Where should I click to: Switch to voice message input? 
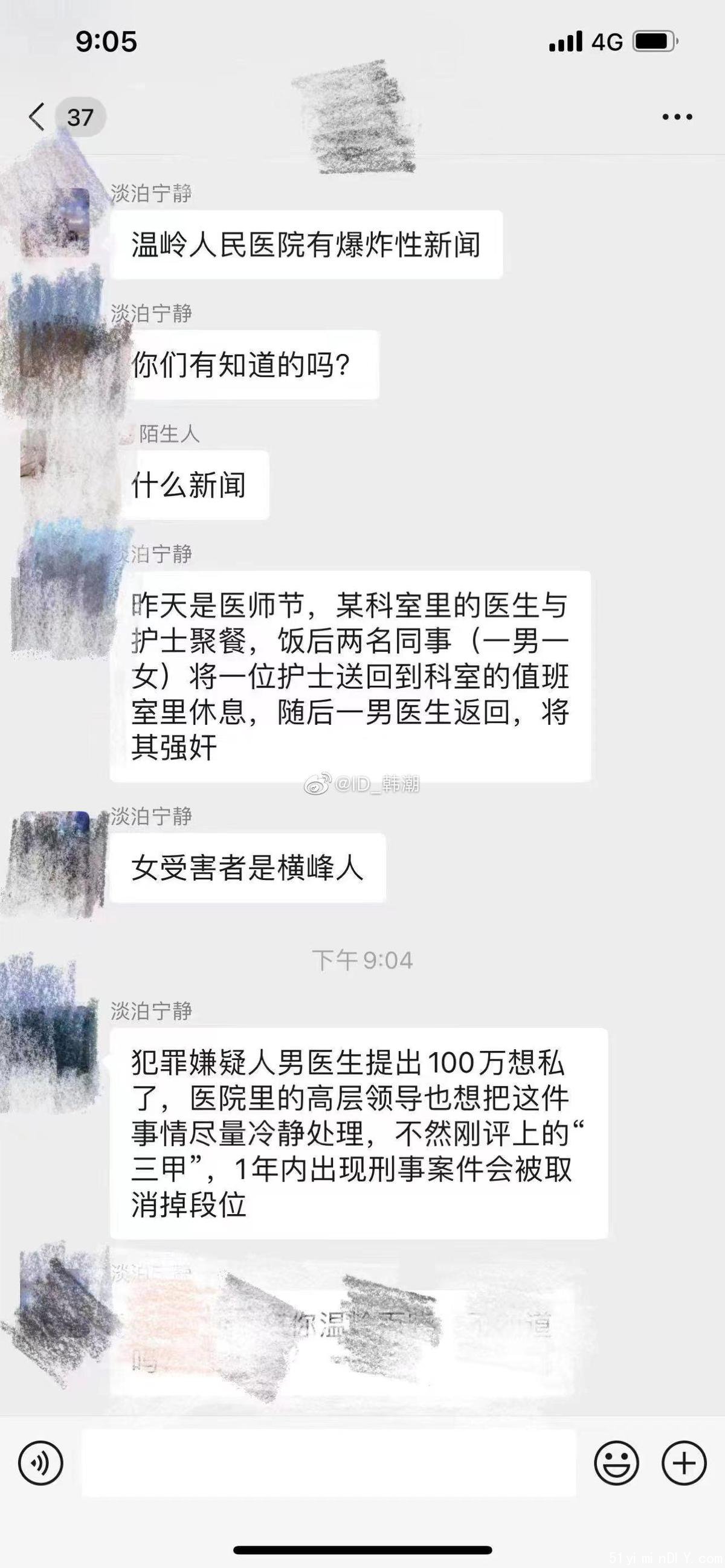41,1463
